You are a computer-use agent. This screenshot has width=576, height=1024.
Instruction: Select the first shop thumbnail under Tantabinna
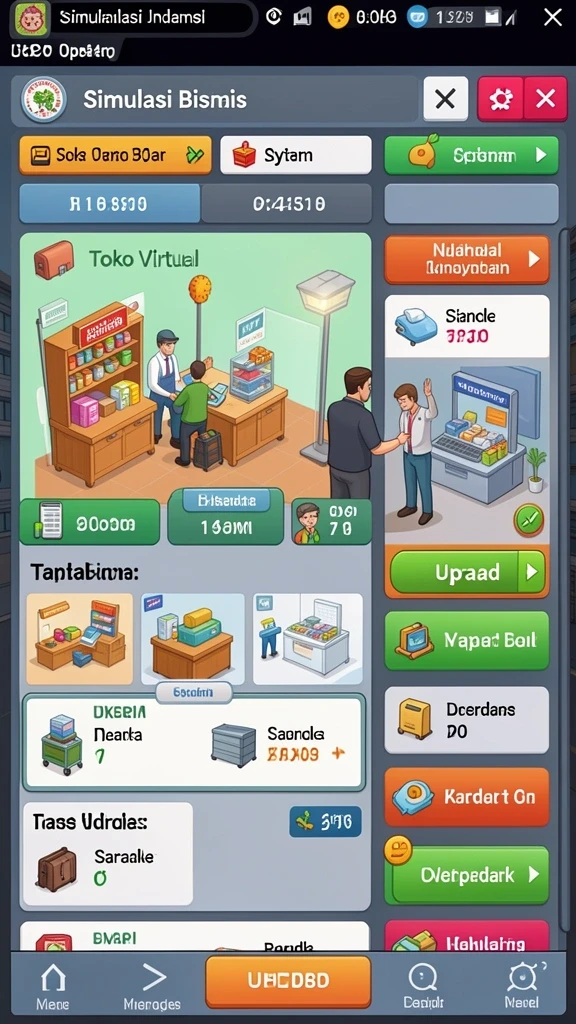point(79,639)
